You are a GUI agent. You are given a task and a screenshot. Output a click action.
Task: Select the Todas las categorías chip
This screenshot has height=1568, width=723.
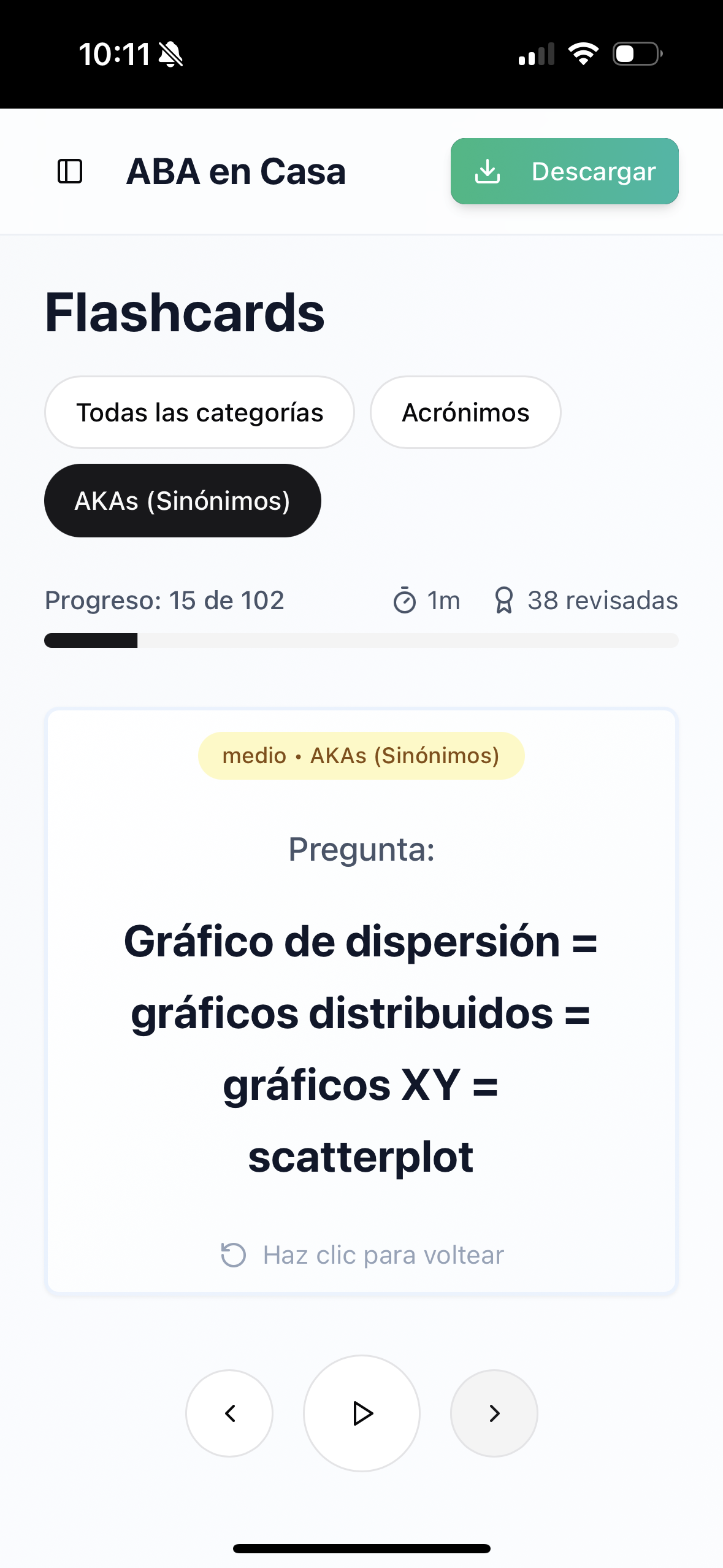pos(199,412)
